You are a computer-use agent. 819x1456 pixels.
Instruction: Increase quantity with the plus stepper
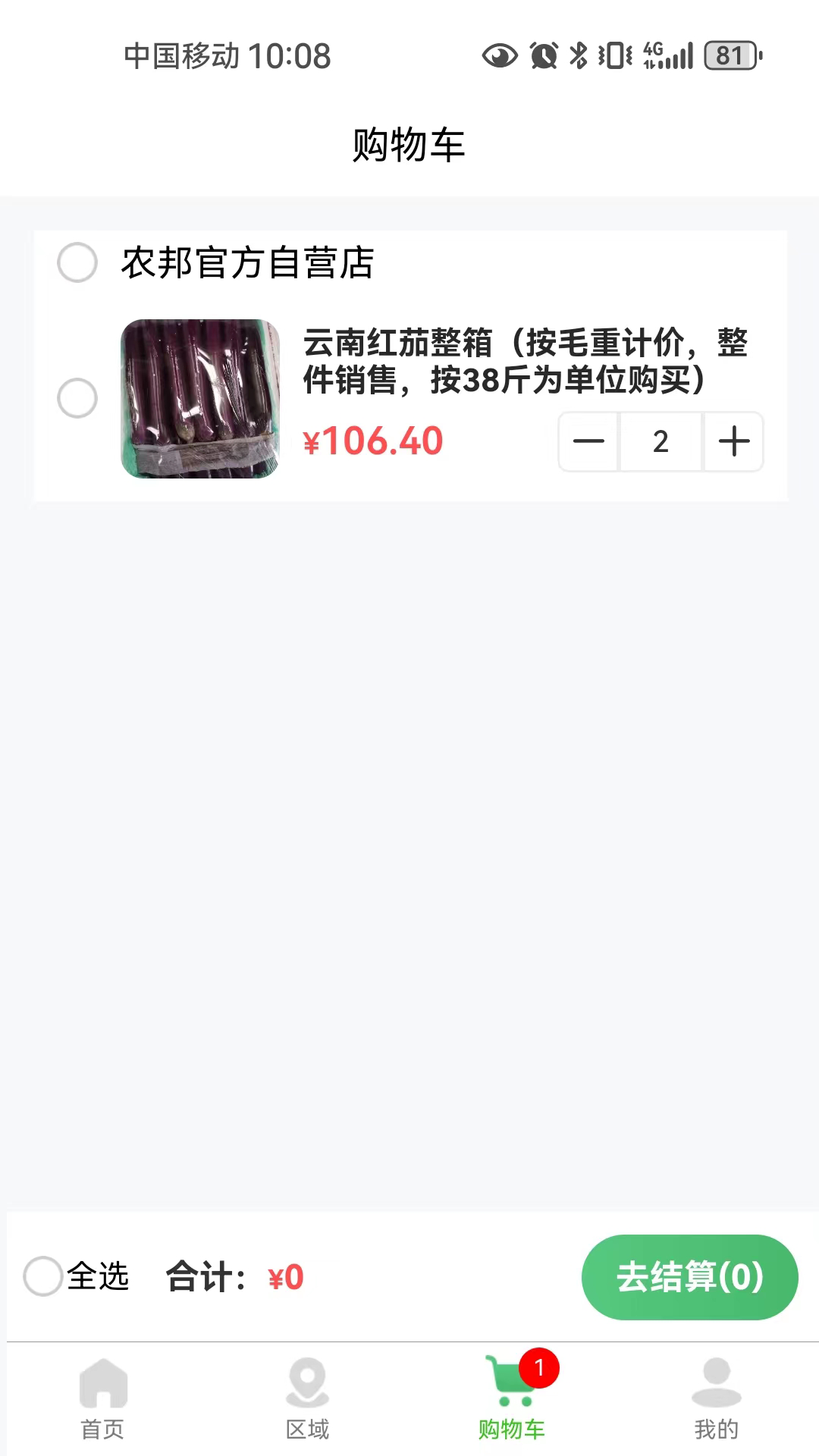(x=733, y=442)
